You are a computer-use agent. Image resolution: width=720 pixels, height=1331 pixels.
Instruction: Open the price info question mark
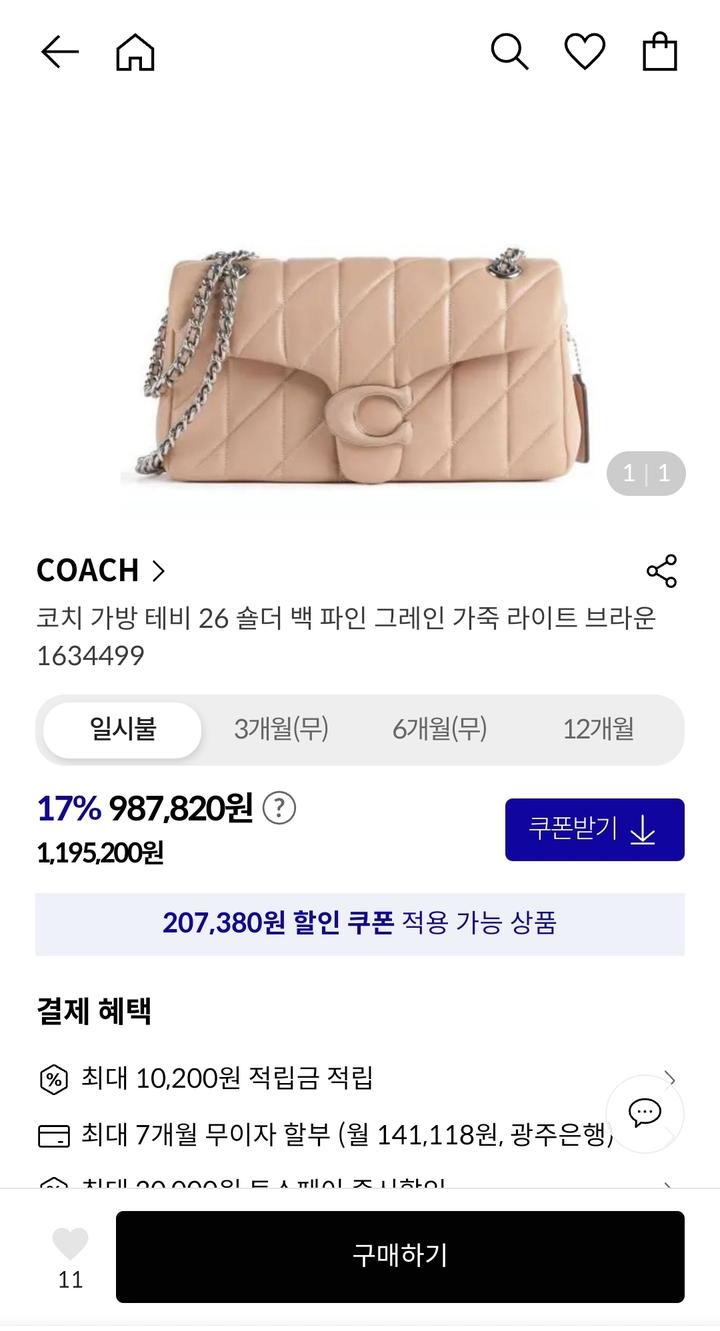pyautogui.click(x=279, y=808)
